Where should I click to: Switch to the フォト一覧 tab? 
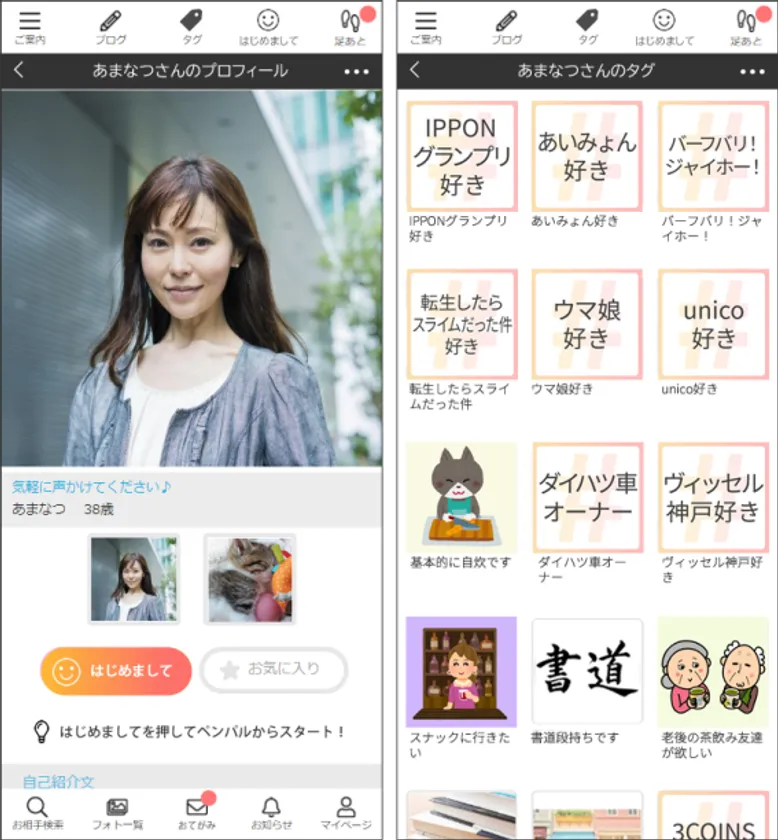click(x=117, y=813)
